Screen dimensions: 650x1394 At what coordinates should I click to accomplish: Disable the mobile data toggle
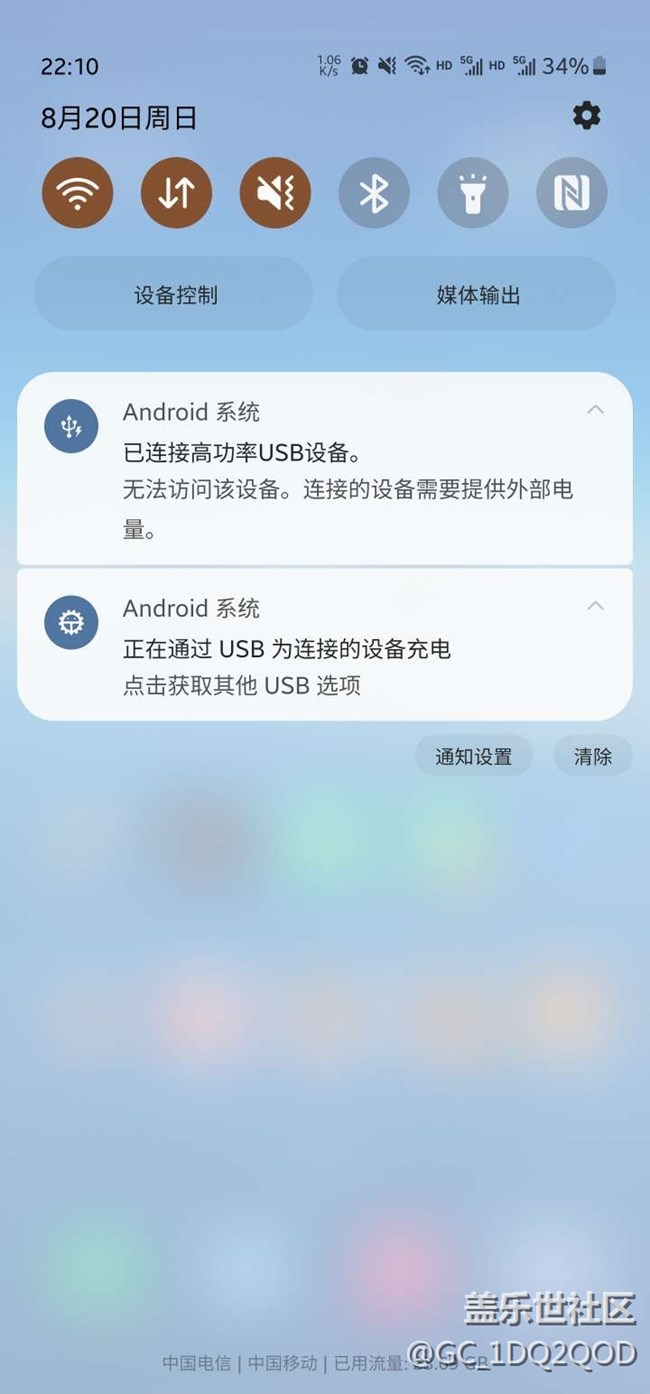176,193
